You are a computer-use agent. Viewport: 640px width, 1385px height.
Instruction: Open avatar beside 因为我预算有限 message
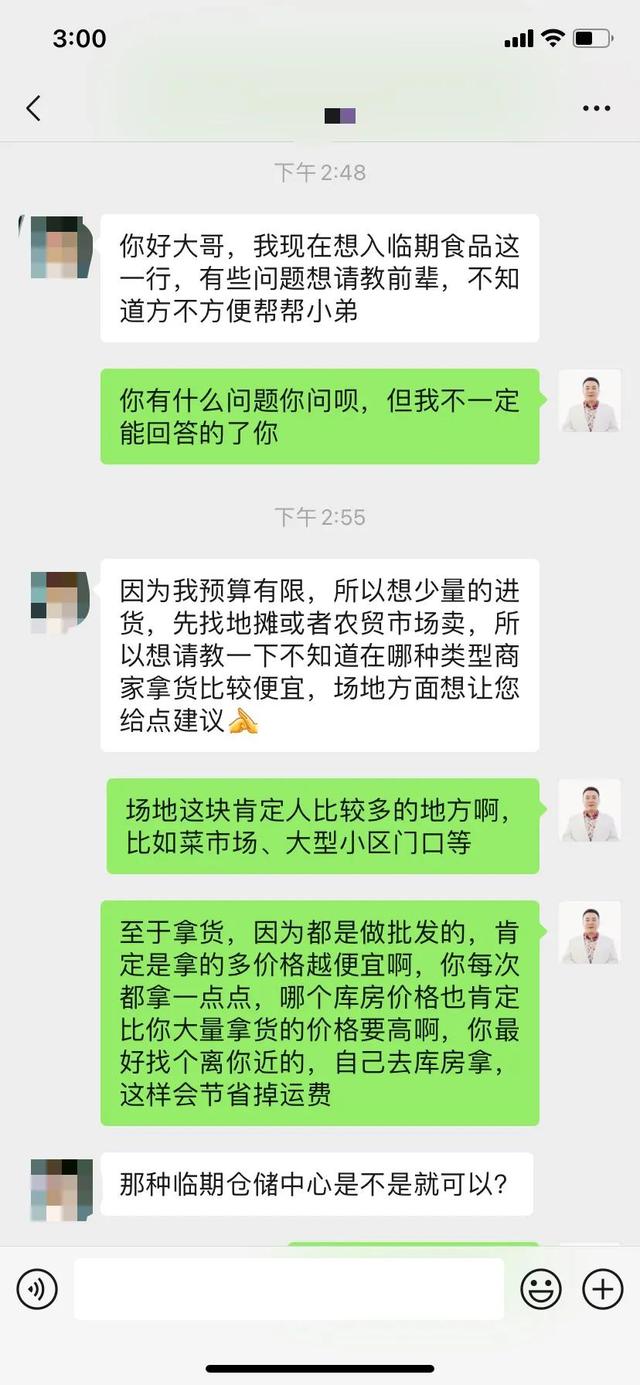coord(61,602)
